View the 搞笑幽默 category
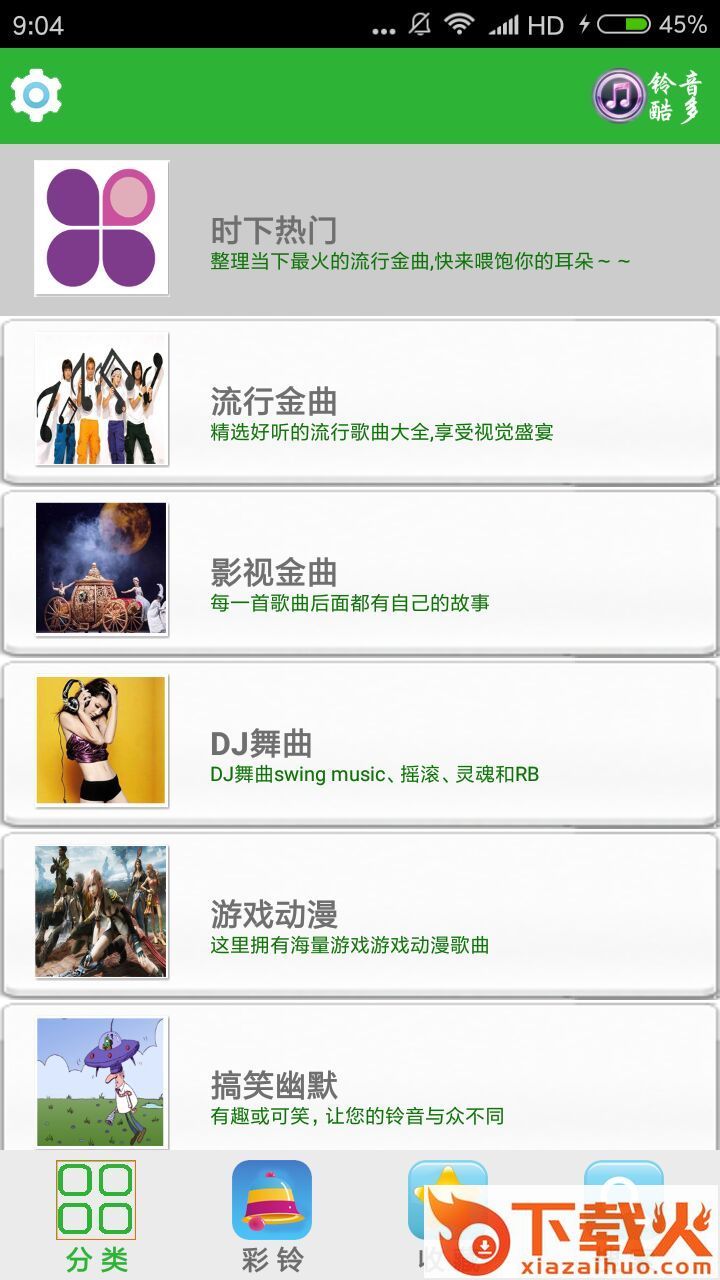The image size is (720, 1280). click(360, 1083)
